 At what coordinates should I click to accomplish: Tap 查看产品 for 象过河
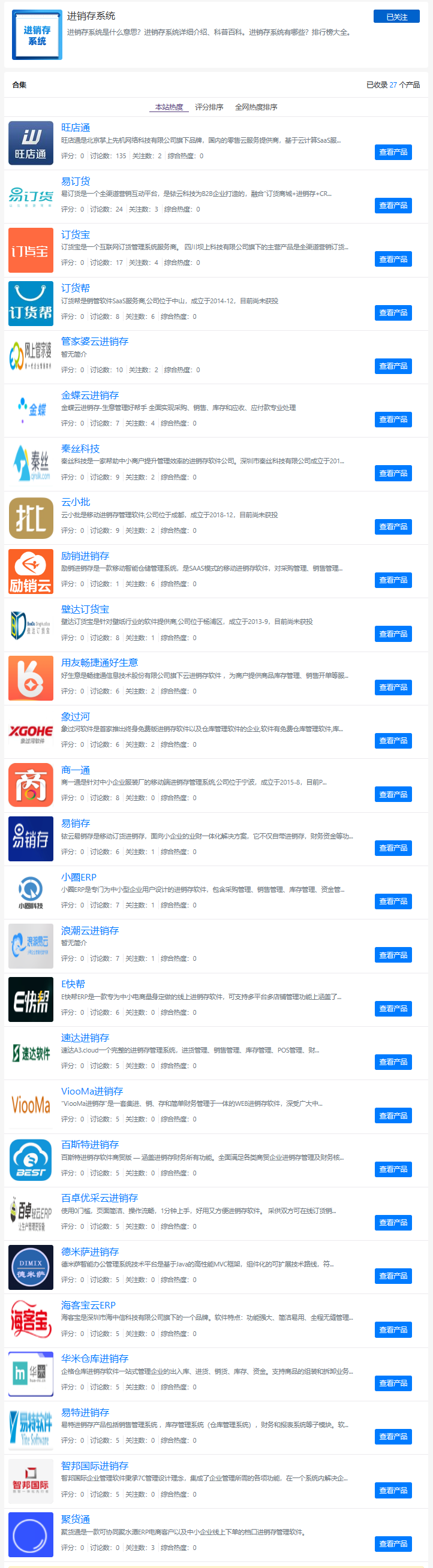click(393, 741)
